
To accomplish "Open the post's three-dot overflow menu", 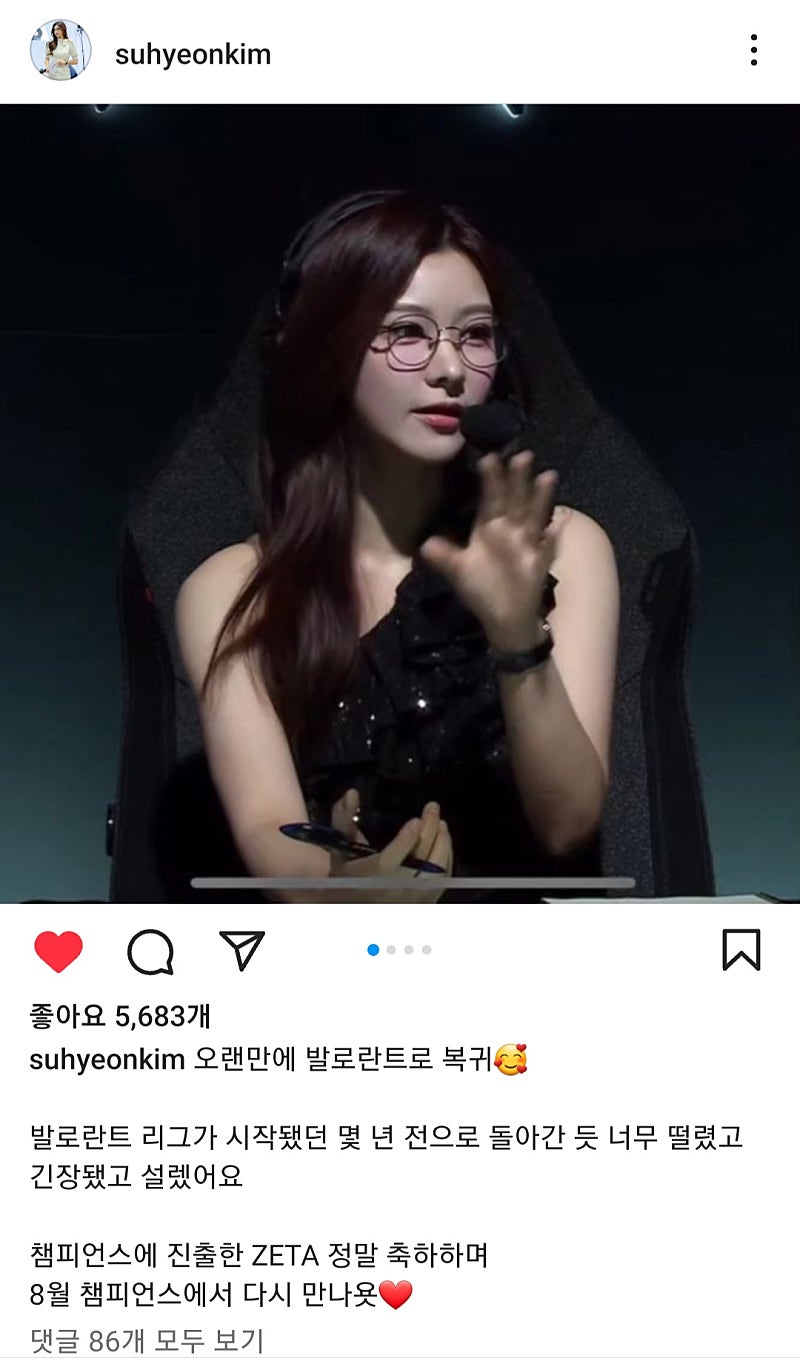I will tap(753, 50).
